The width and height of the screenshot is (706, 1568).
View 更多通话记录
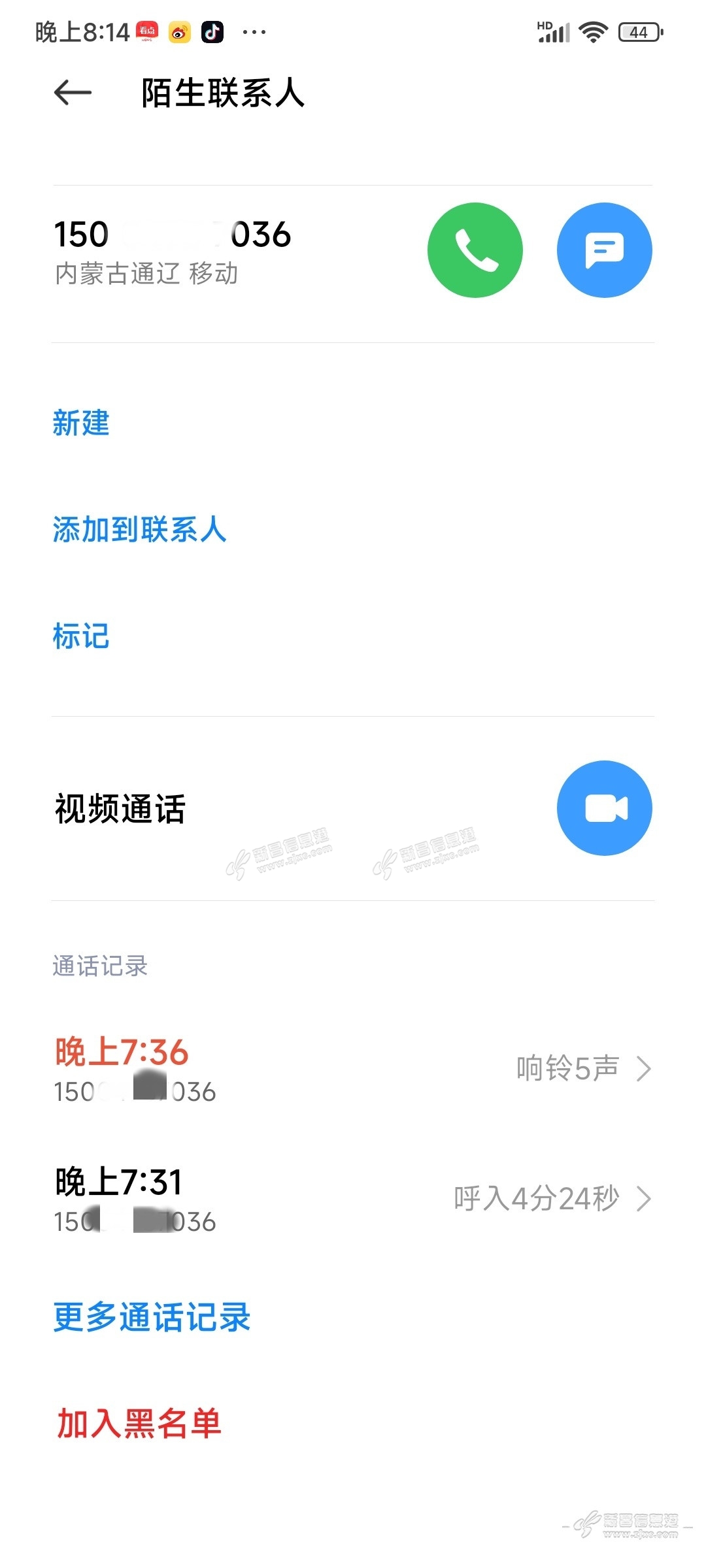coord(152,1317)
